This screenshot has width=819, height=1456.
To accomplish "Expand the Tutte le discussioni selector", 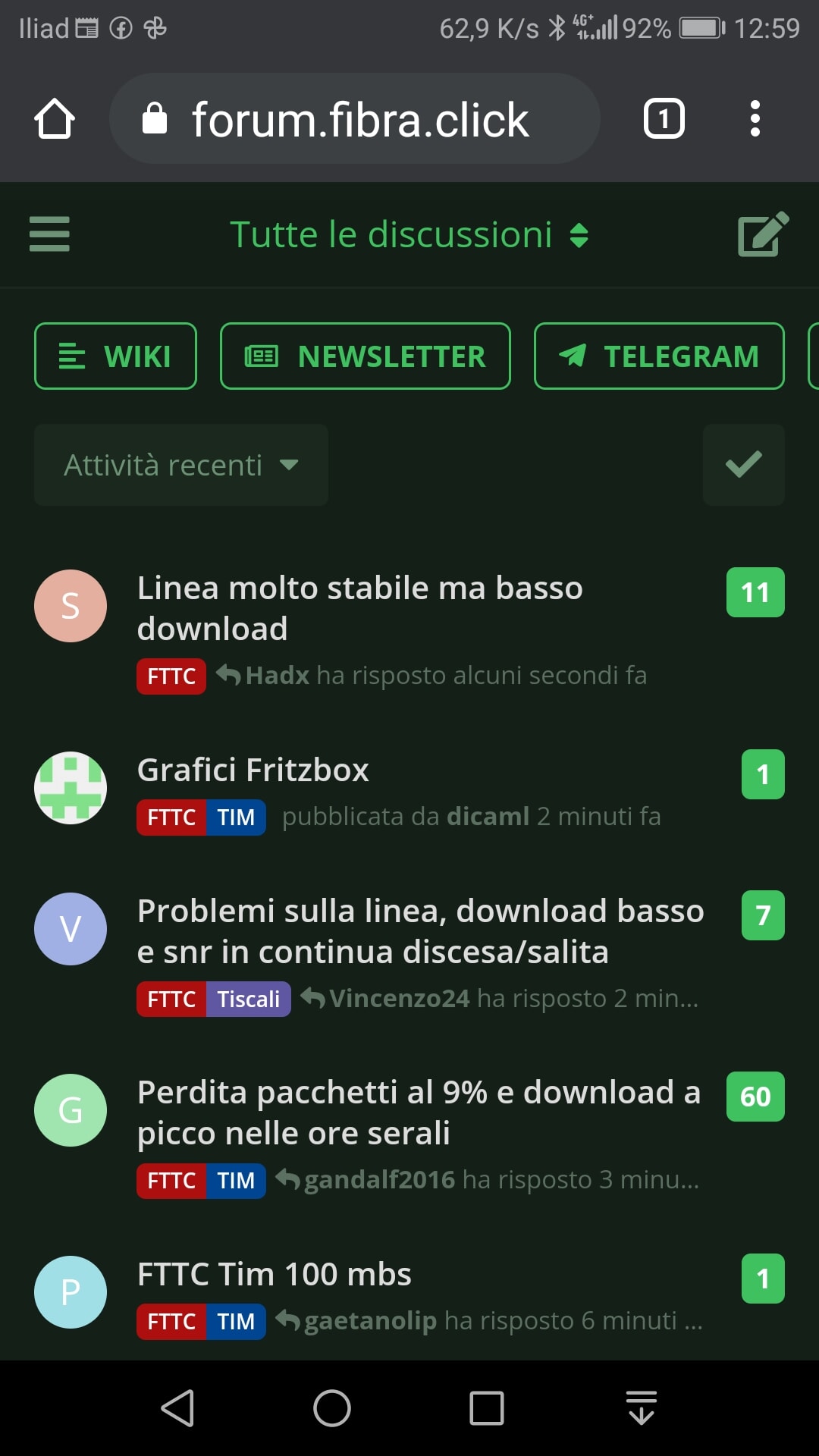I will 409,234.
